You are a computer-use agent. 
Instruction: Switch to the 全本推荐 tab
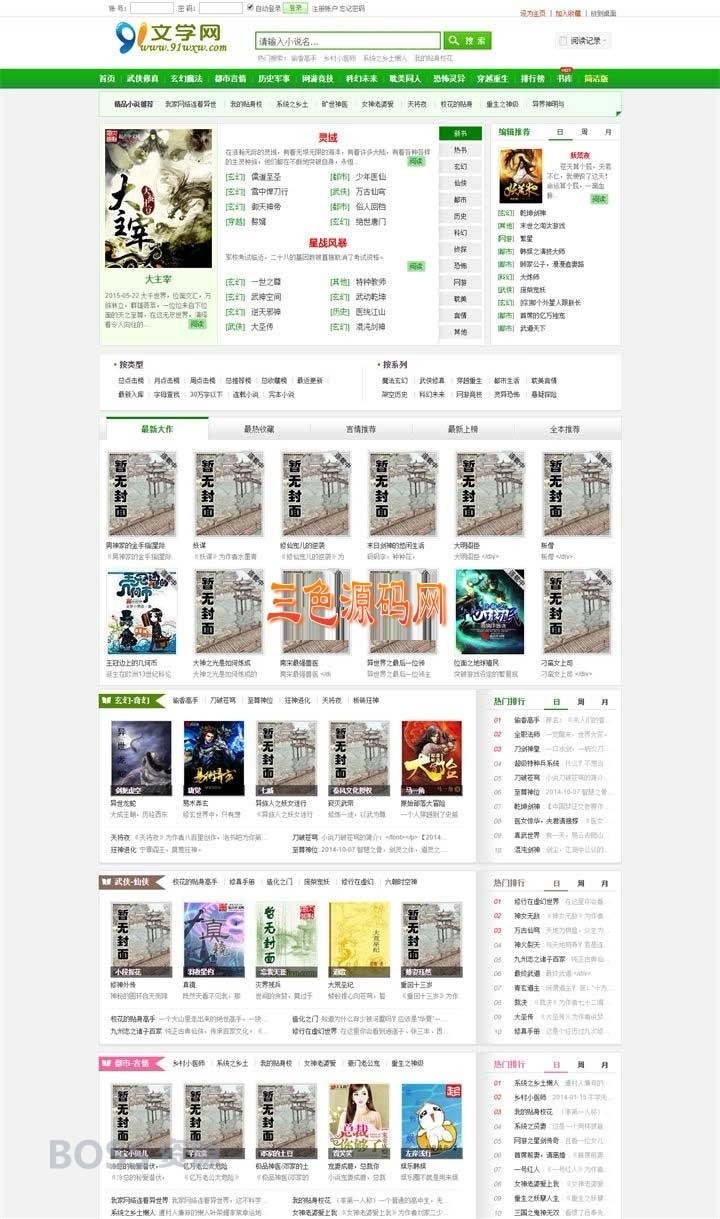(x=564, y=428)
